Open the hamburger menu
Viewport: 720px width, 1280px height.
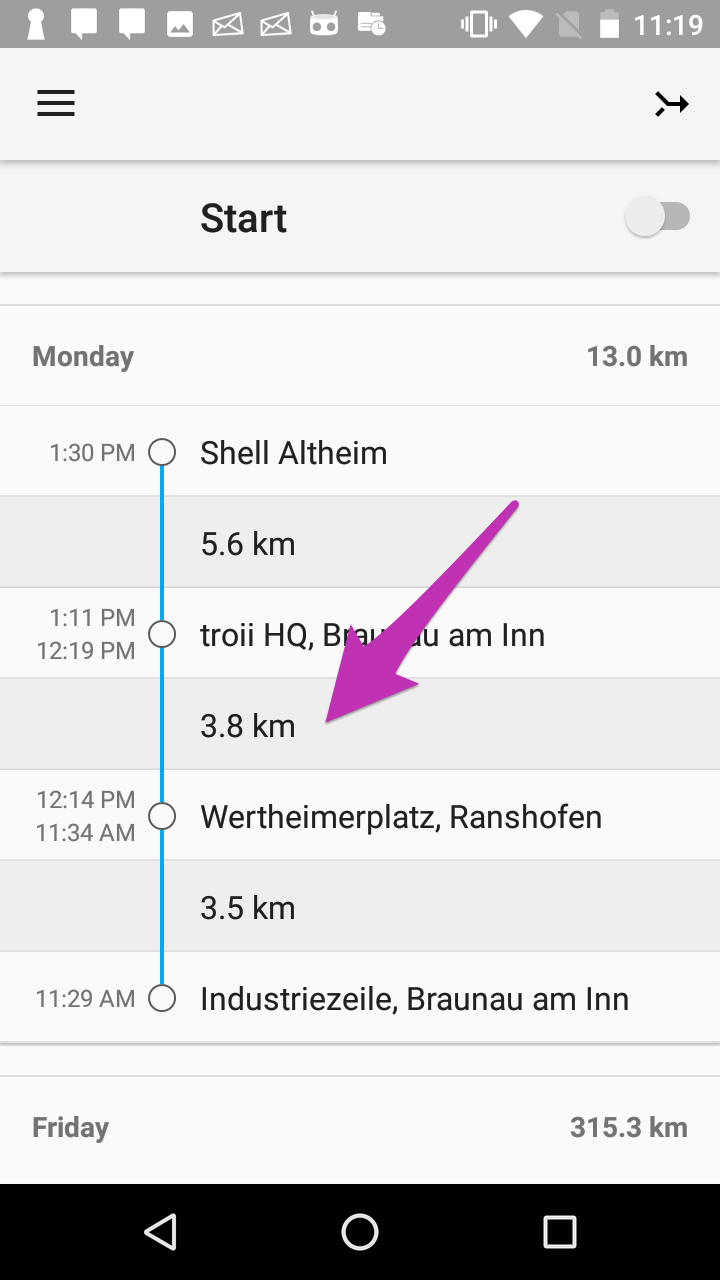click(56, 104)
